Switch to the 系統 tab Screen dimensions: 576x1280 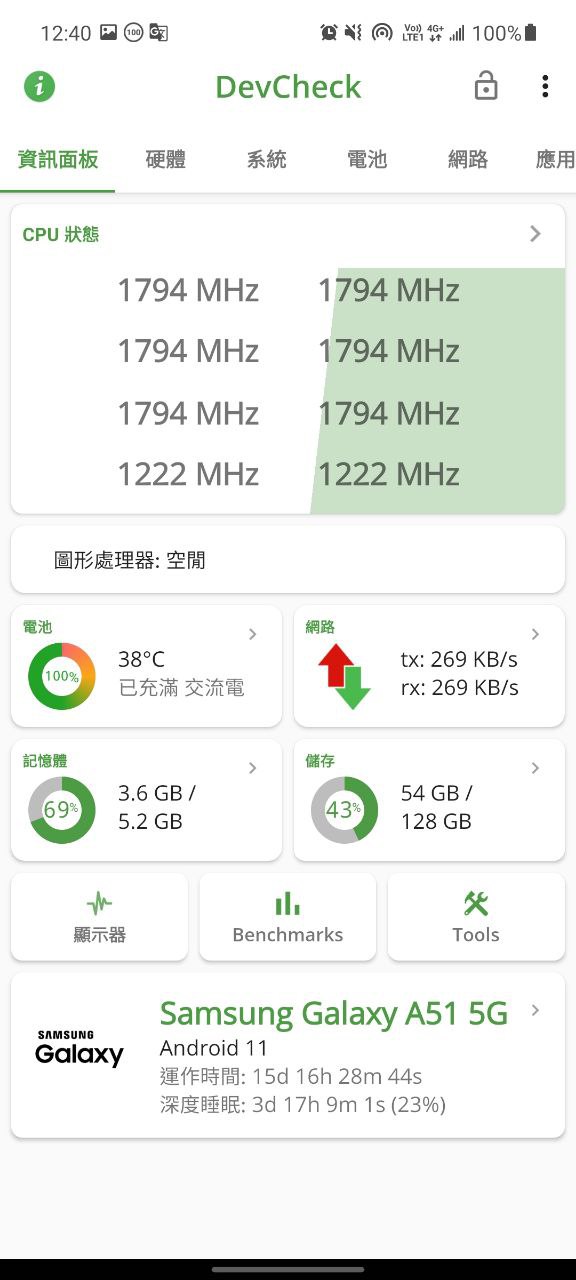coord(266,159)
